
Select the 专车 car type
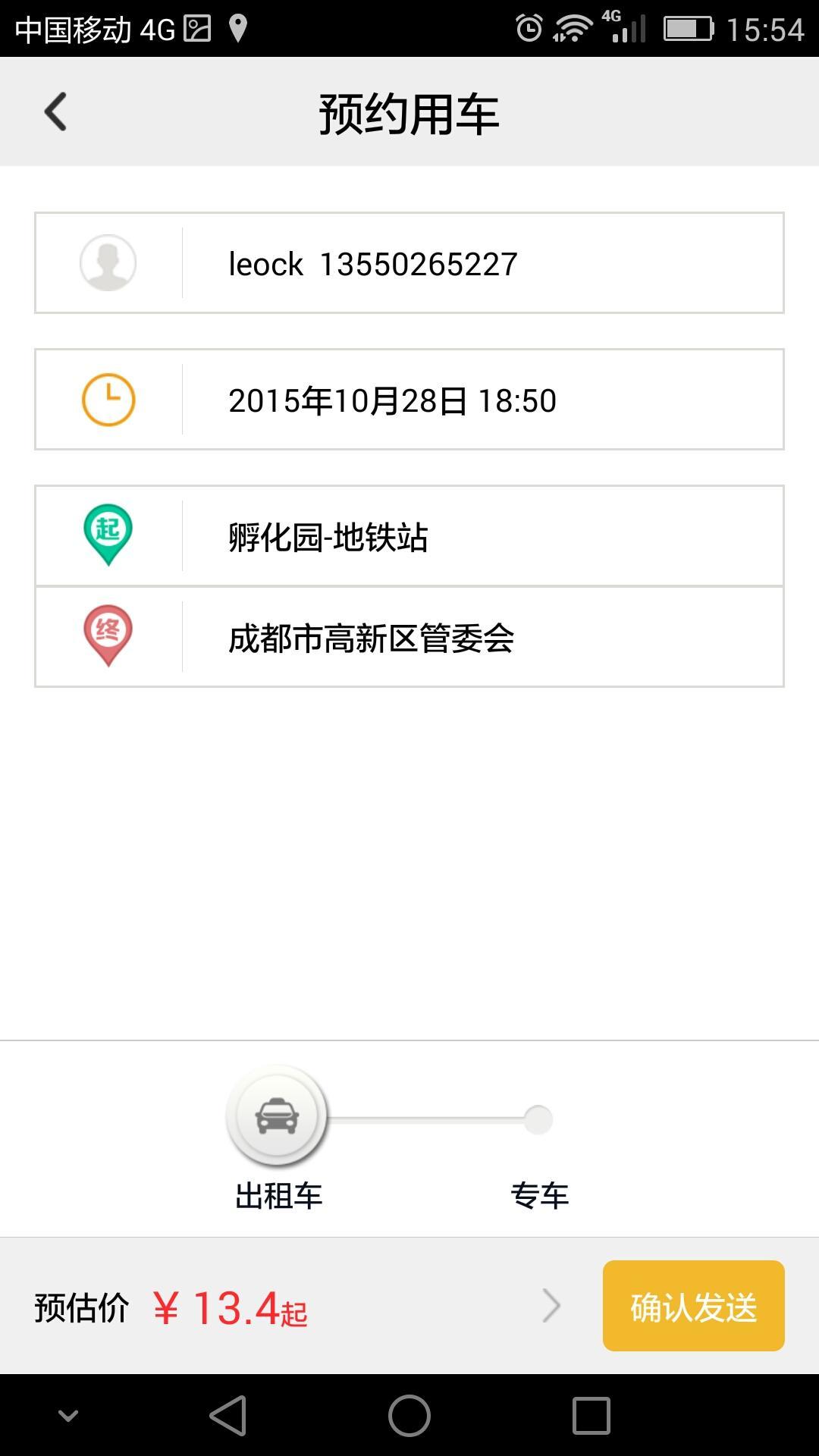point(538,1120)
